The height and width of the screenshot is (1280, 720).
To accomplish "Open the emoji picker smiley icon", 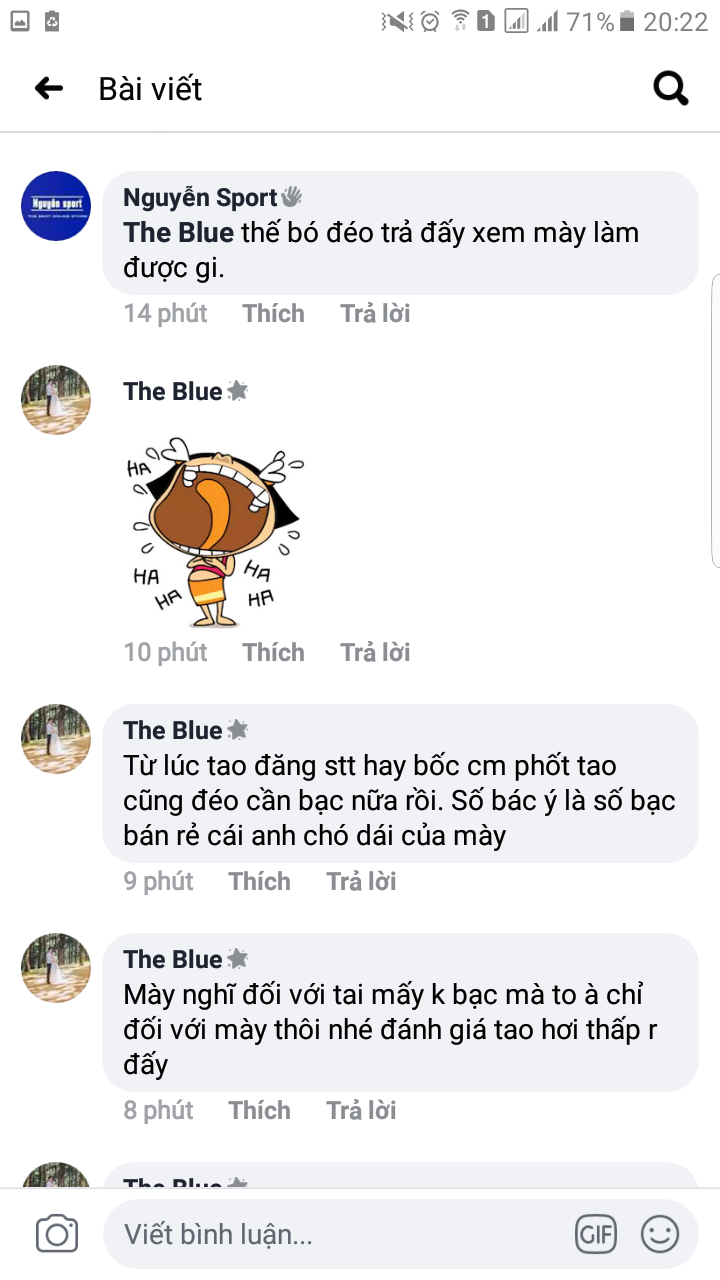I will 661,1234.
